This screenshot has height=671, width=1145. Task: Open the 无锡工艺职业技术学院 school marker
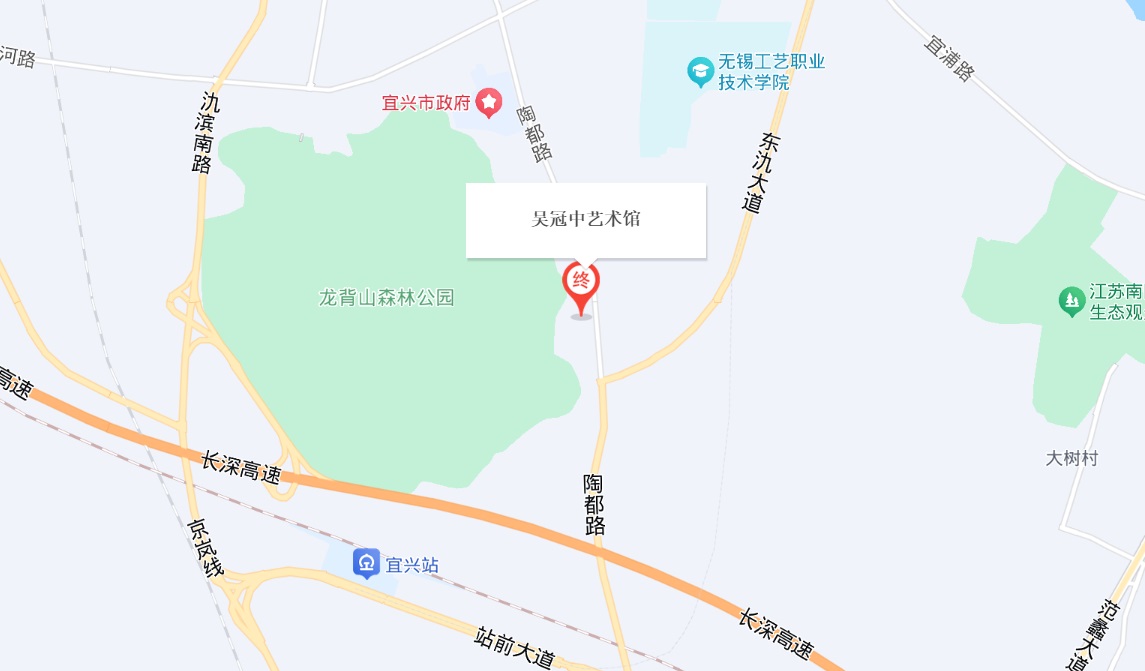point(700,71)
